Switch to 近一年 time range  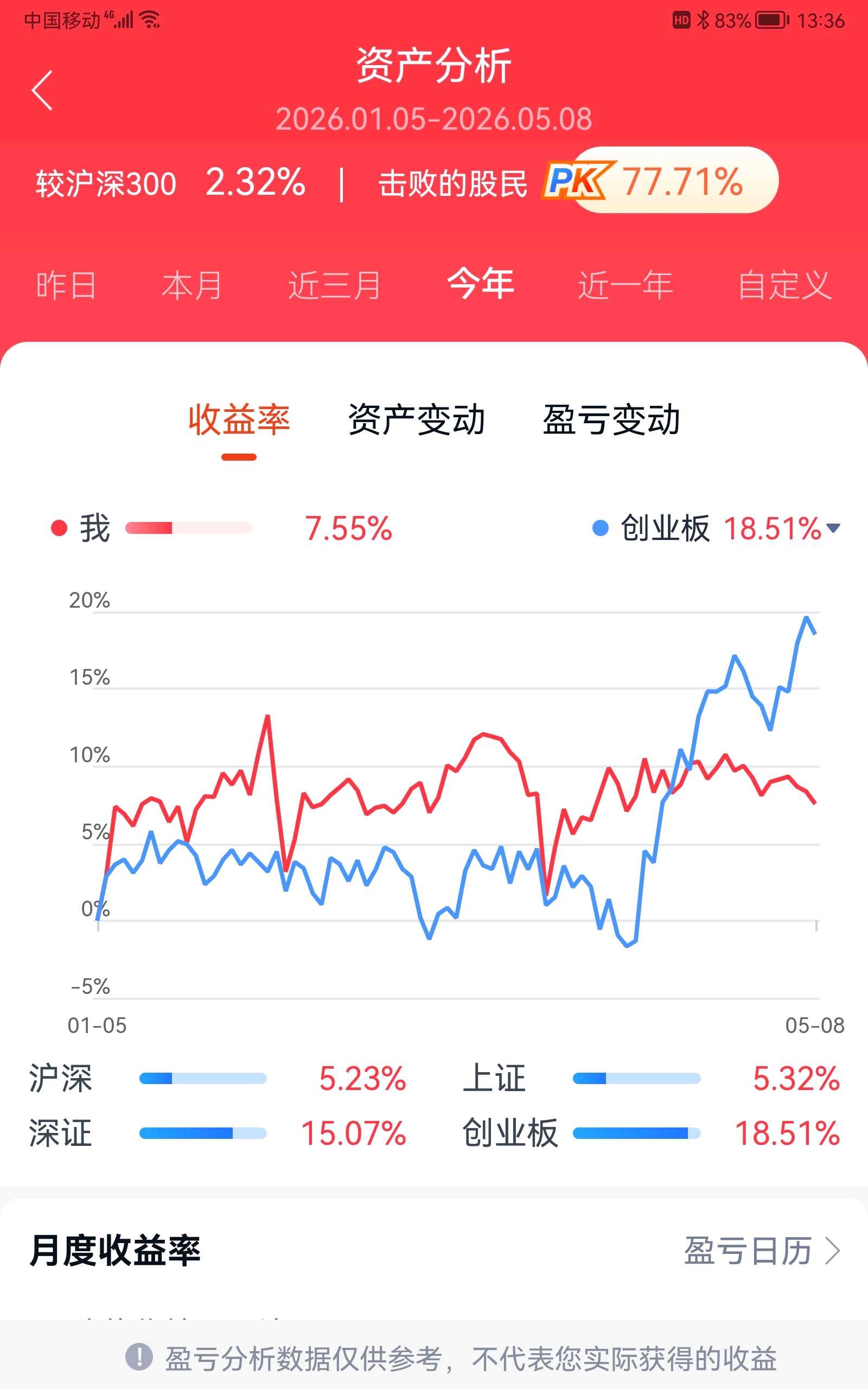625,285
